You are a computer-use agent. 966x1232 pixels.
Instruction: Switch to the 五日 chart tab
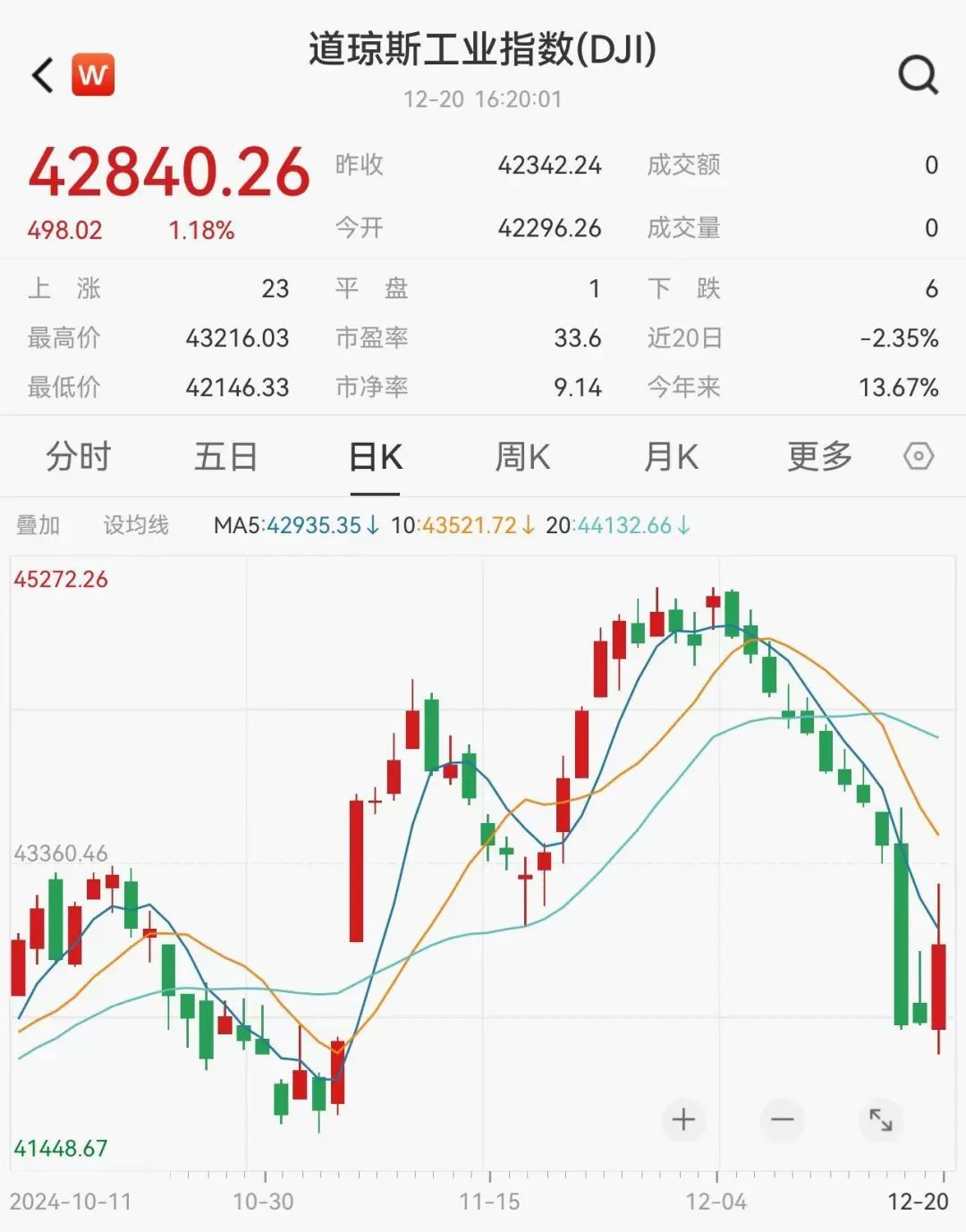pos(226,457)
